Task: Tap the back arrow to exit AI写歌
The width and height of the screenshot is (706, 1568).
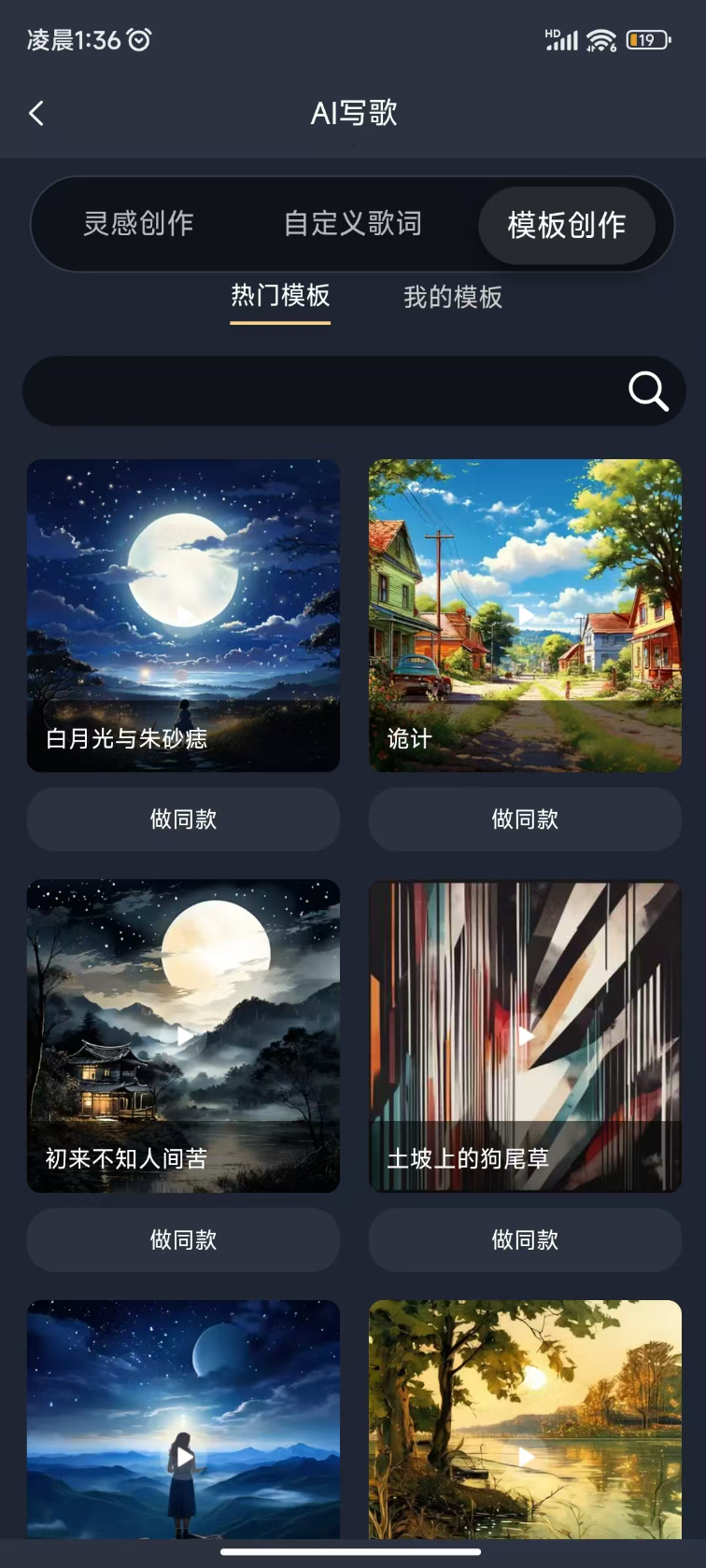Action: (36, 113)
